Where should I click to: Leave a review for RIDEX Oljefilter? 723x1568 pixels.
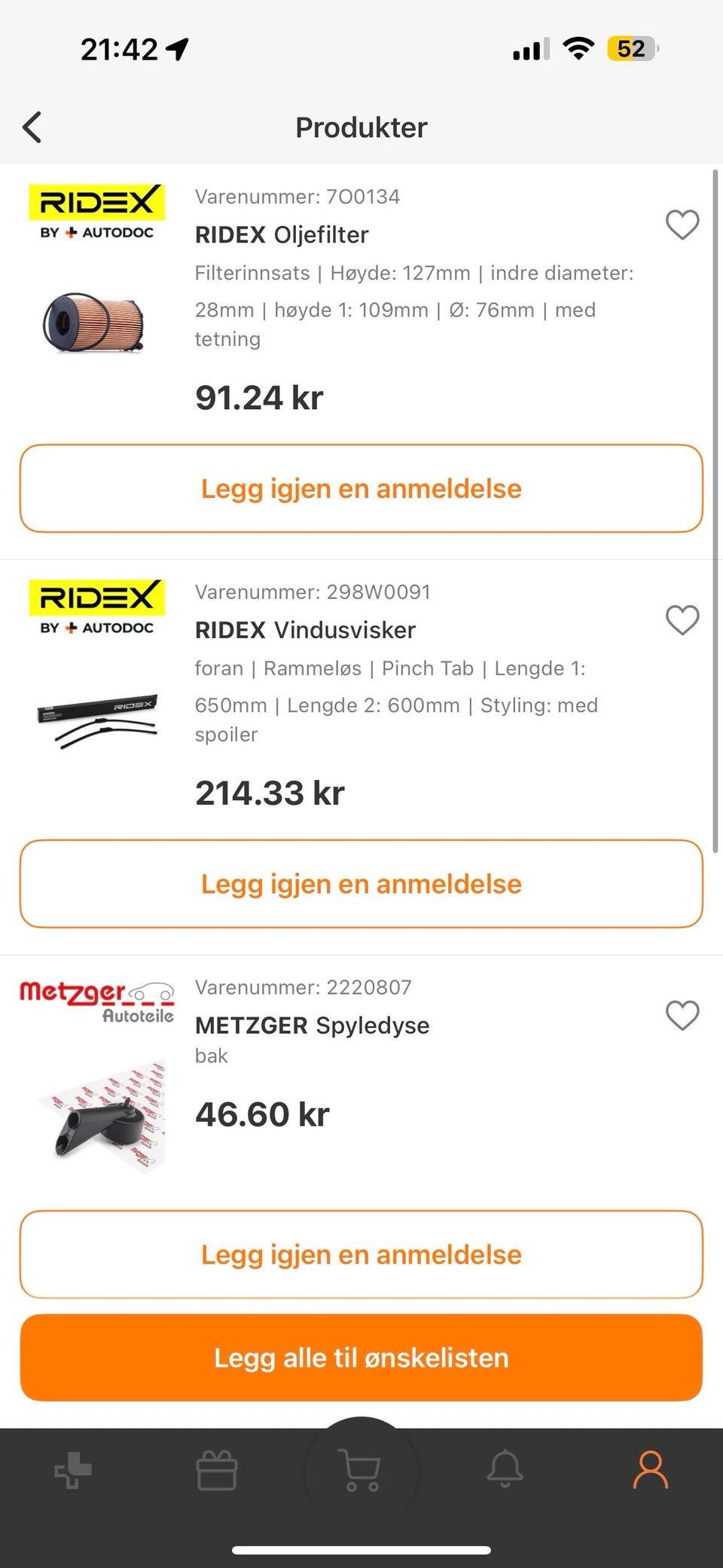(x=361, y=488)
